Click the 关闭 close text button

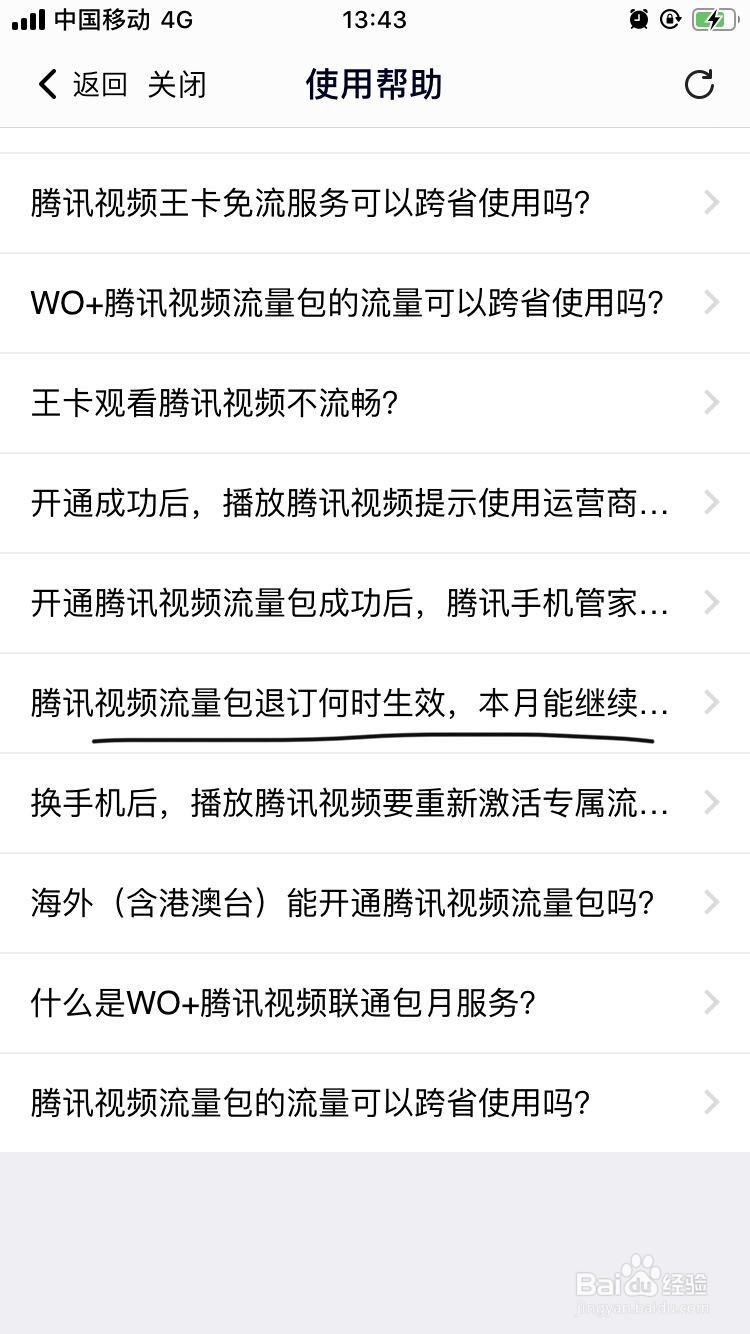(176, 84)
